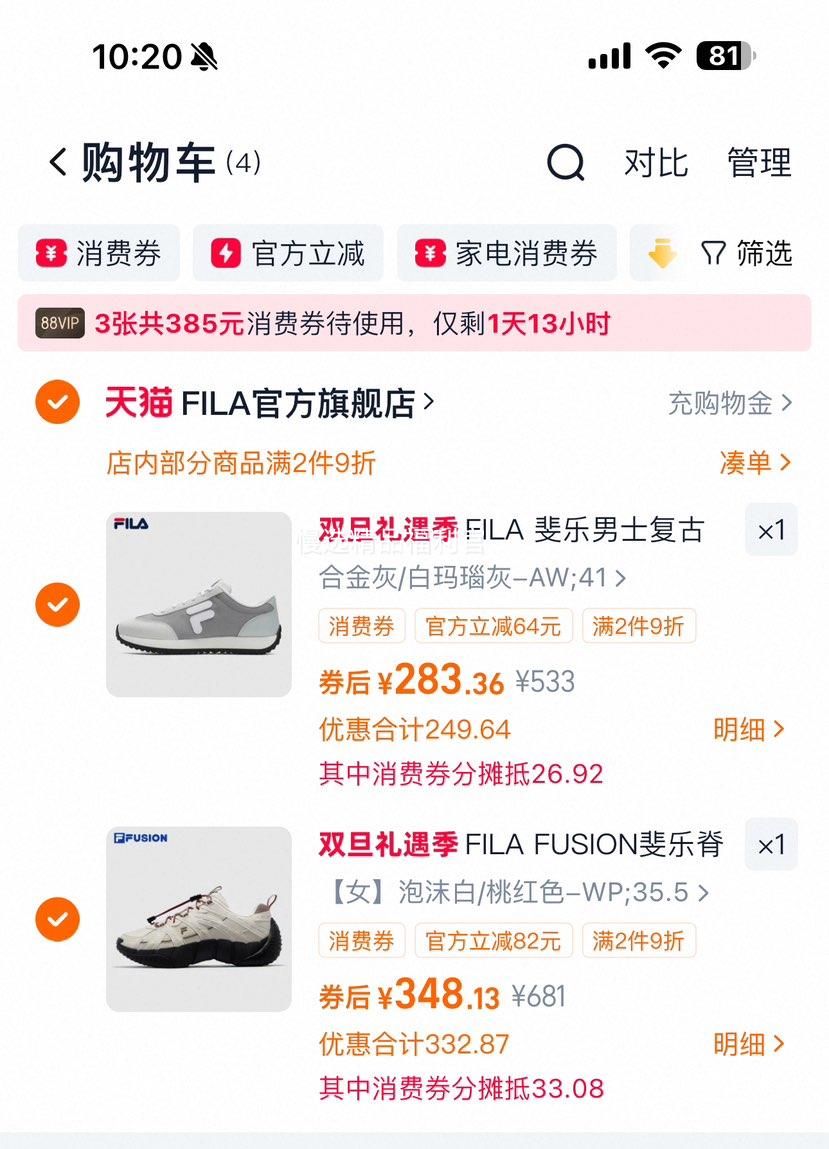Open the grey FILA 男士复古 shoe image
The image size is (829, 1149).
[x=199, y=604]
